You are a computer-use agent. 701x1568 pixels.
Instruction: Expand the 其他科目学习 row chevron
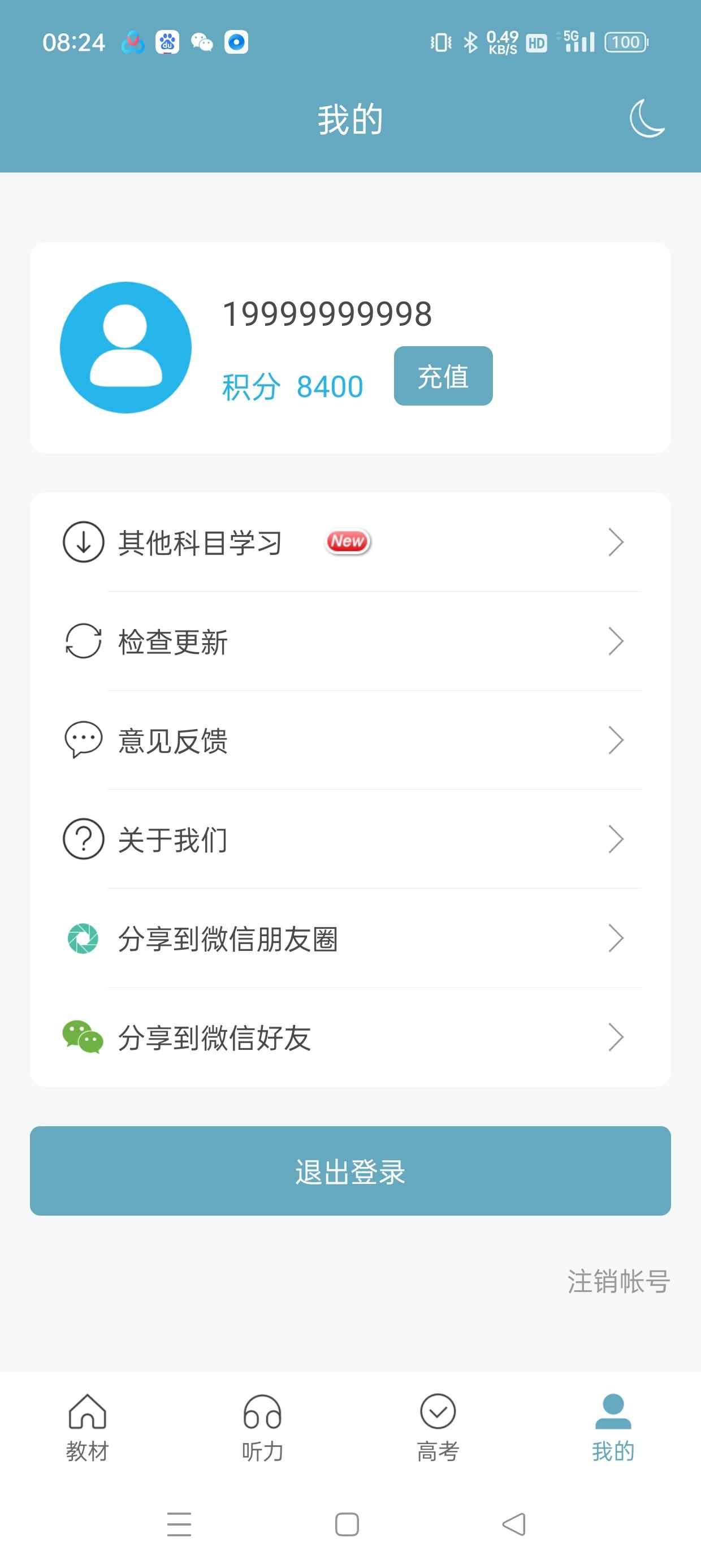(616, 542)
